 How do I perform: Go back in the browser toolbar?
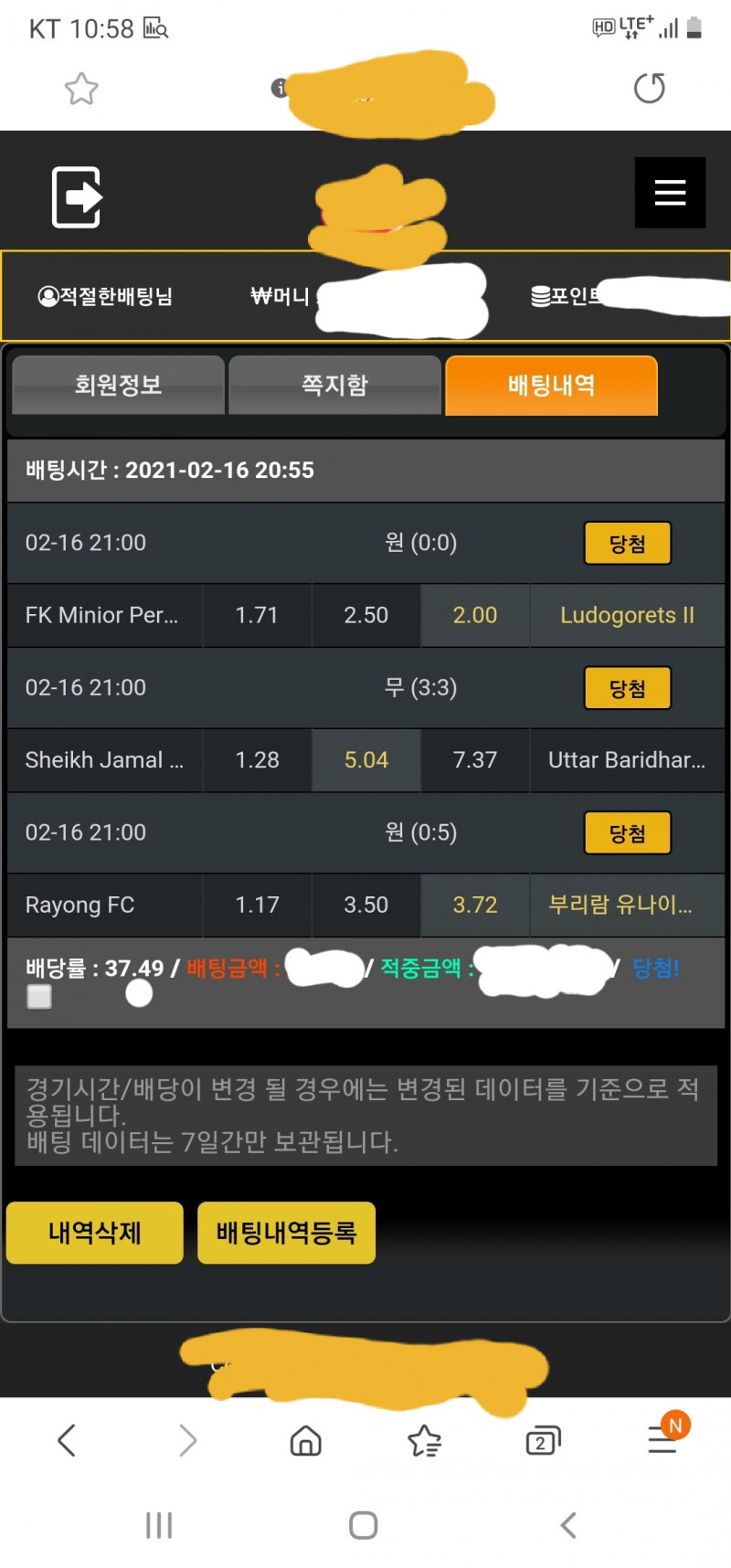(x=67, y=1440)
